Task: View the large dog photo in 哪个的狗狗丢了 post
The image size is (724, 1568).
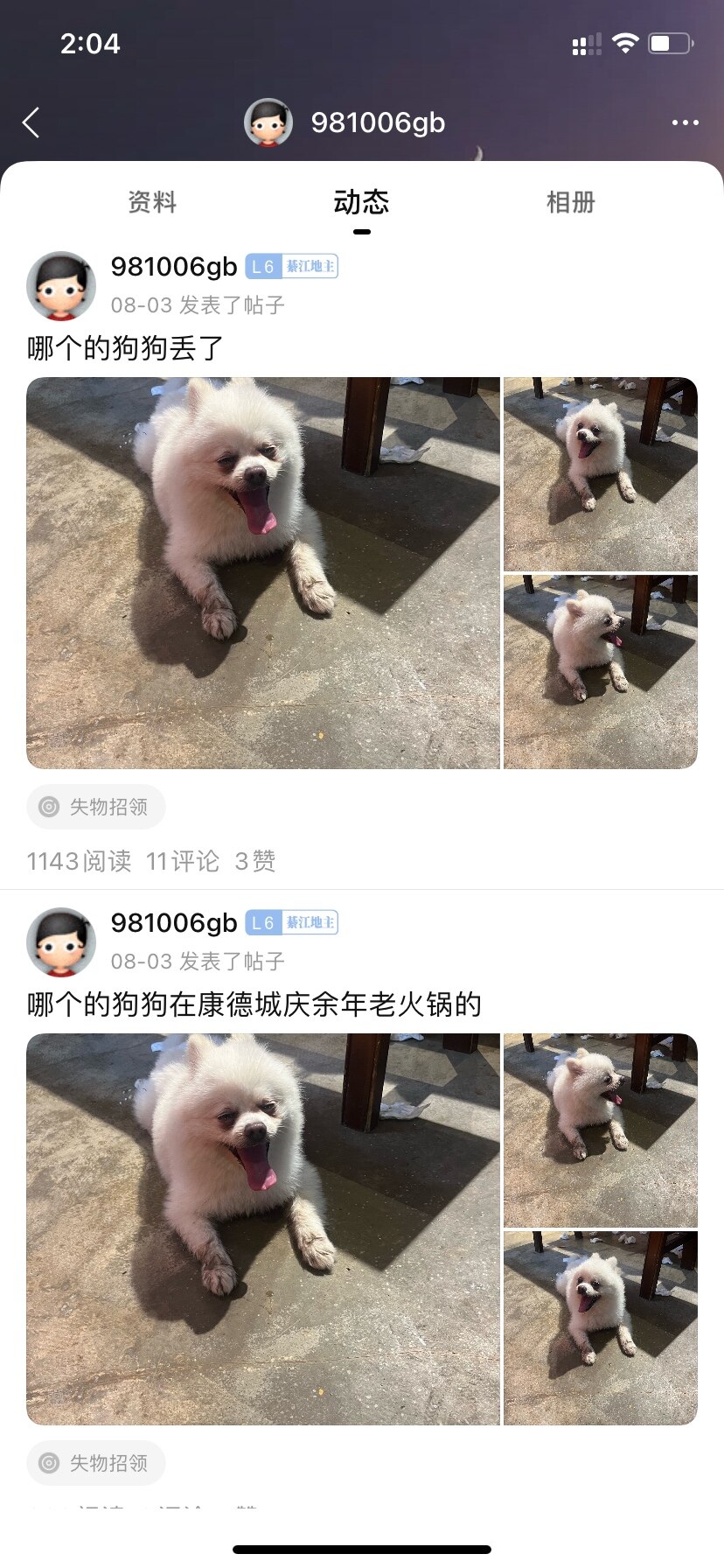Action: point(262,573)
